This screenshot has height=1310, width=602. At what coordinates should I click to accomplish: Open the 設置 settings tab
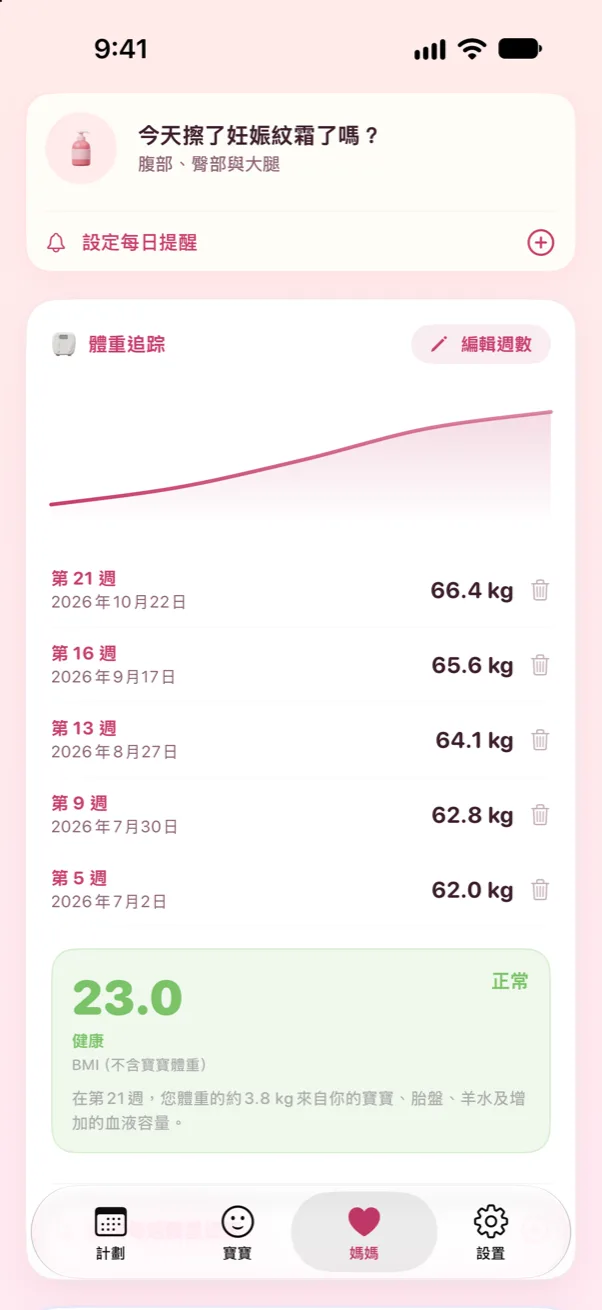tap(491, 1232)
